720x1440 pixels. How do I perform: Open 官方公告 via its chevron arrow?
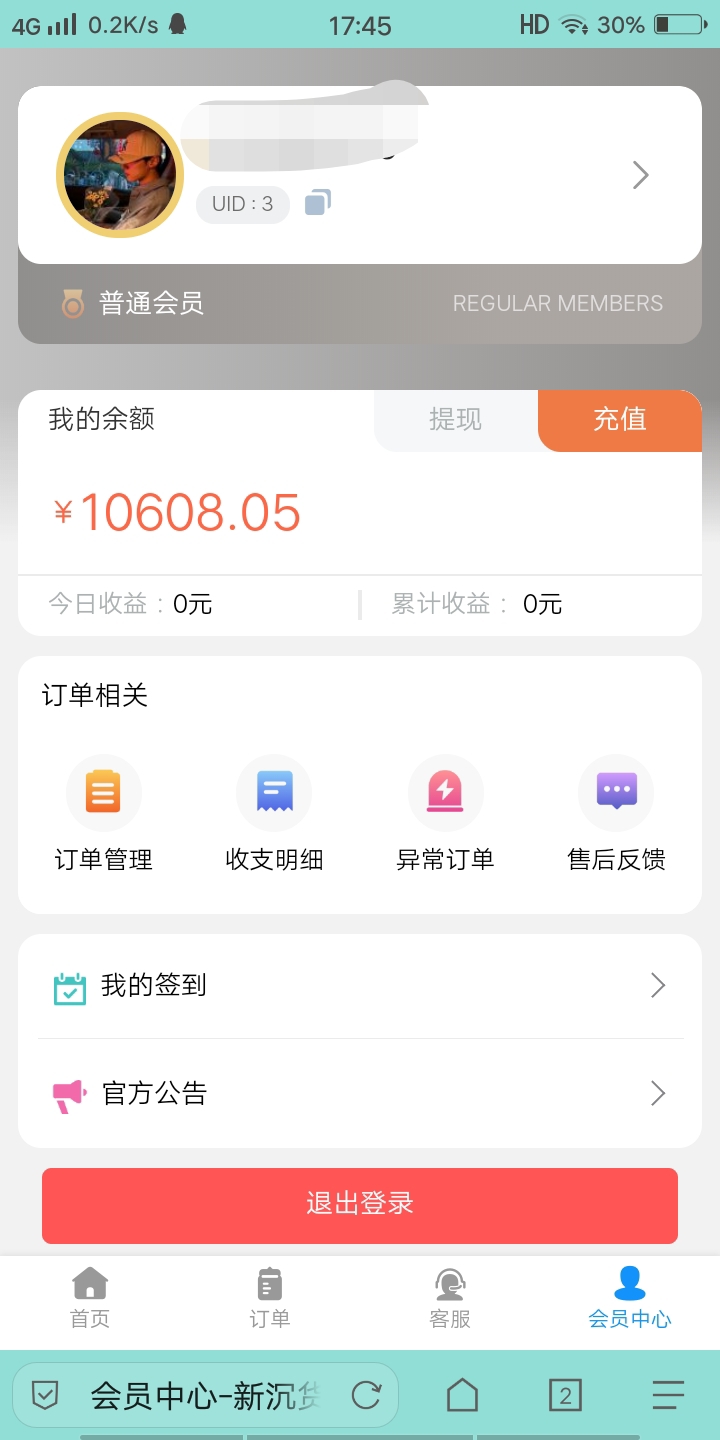(658, 1093)
